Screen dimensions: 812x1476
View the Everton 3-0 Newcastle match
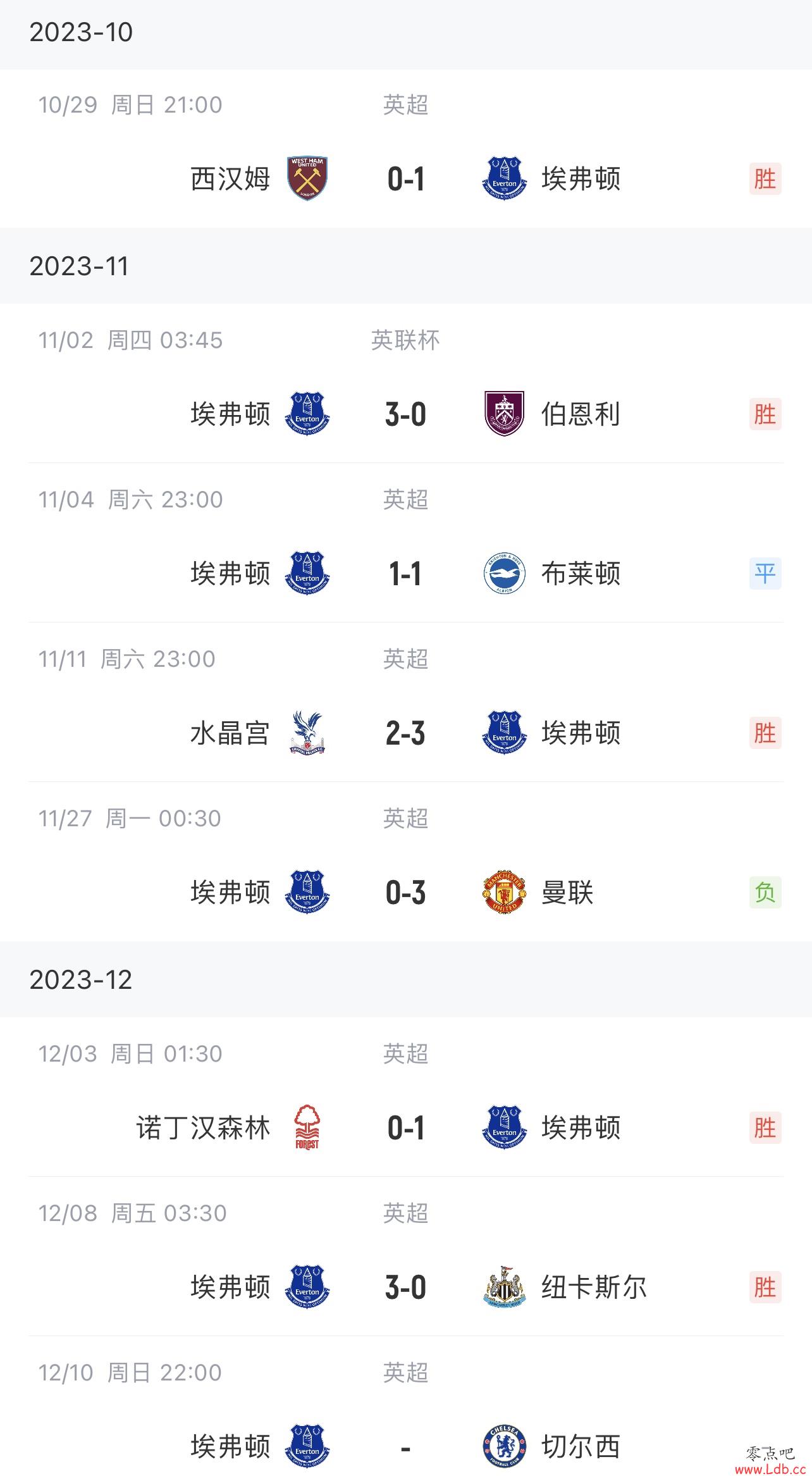point(406,1256)
